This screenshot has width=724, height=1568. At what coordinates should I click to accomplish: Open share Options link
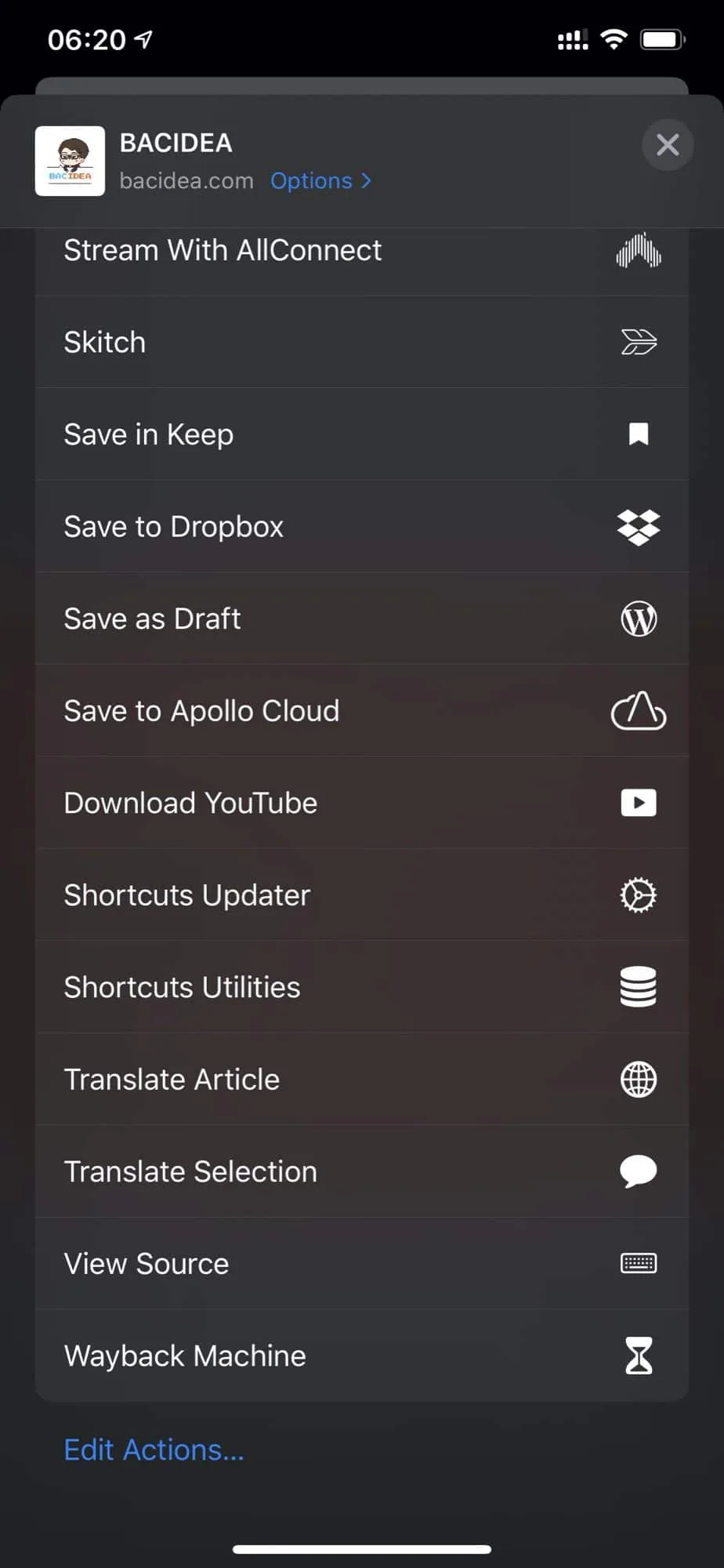[x=320, y=181]
